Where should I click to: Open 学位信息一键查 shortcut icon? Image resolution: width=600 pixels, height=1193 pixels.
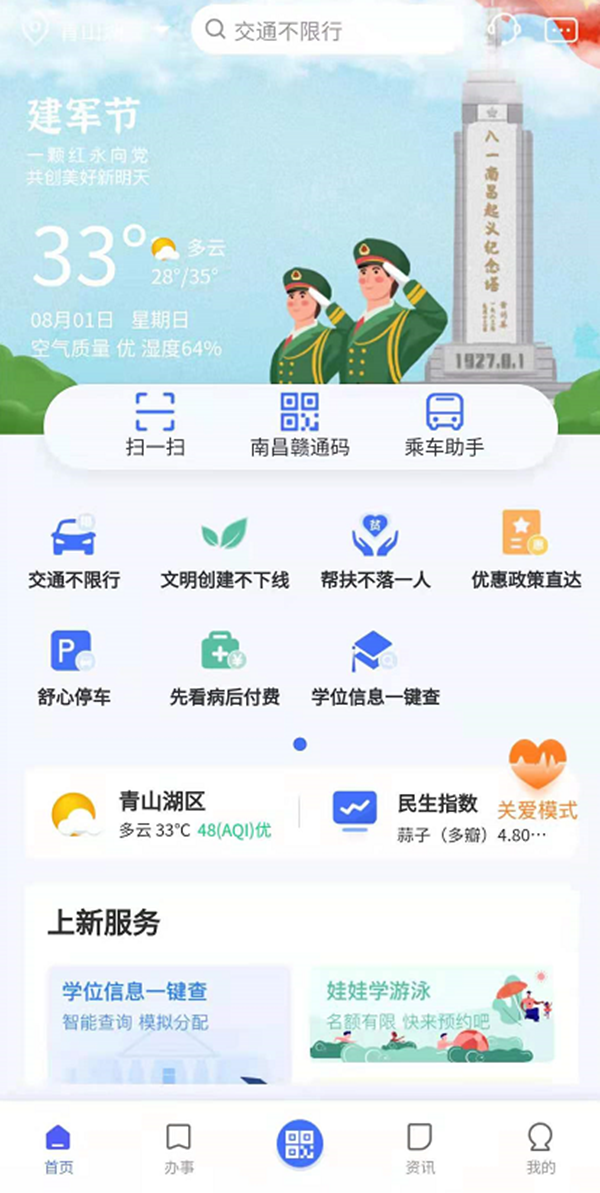(375, 667)
